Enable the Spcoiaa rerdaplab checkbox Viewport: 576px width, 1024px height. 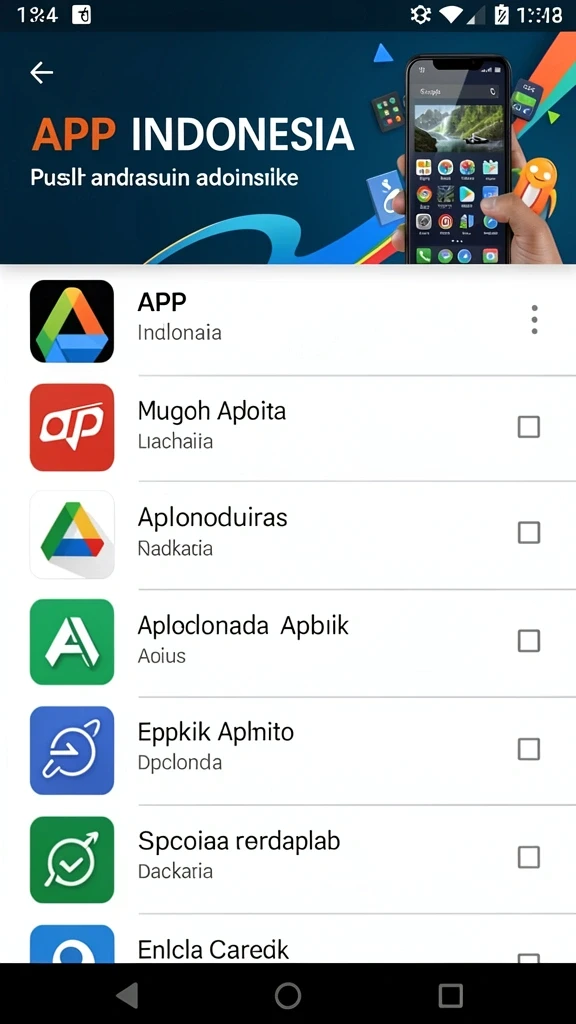[x=528, y=857]
